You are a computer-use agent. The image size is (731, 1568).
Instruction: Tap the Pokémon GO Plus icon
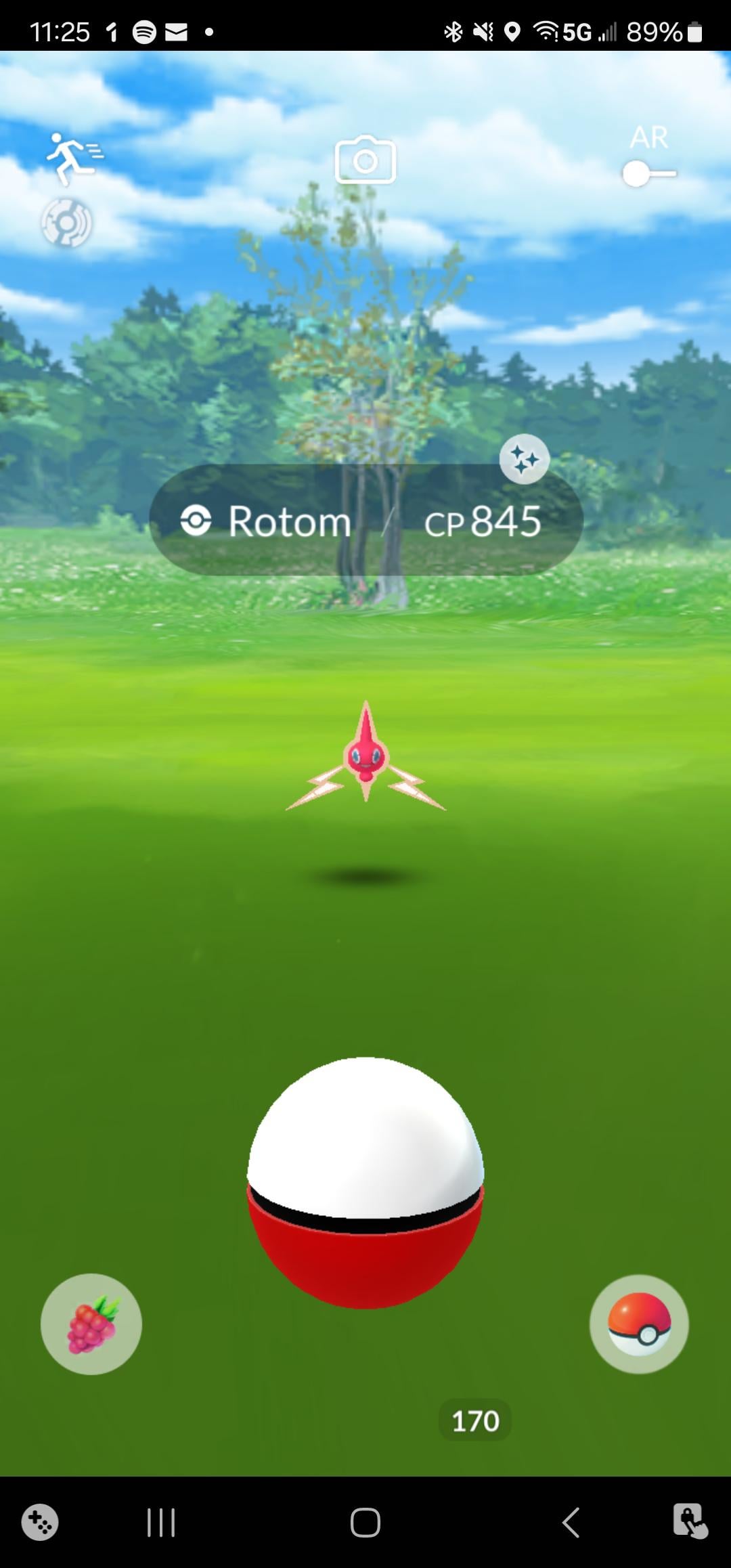pyautogui.click(x=66, y=223)
